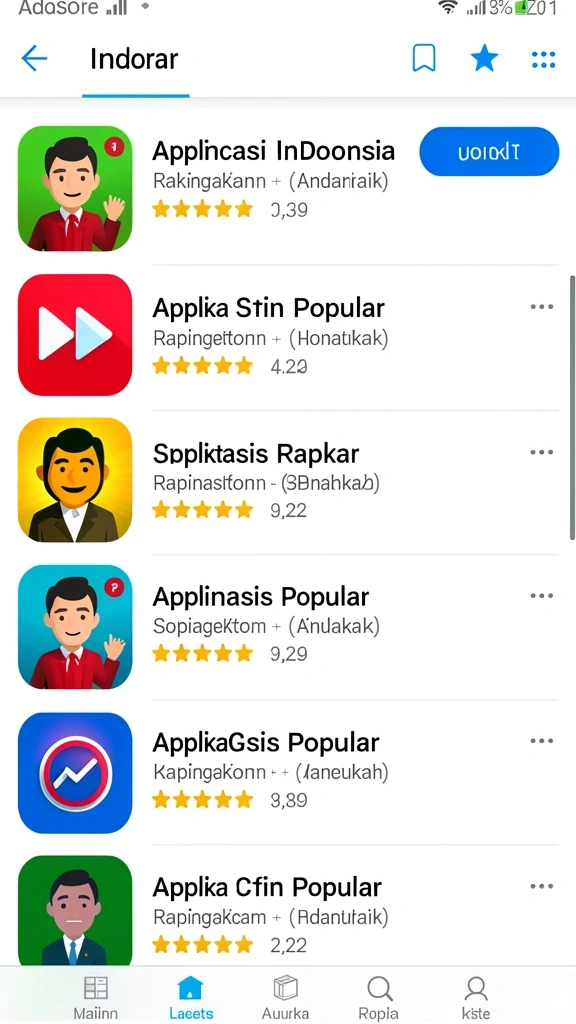Open more options for Applika Cfin Popular

(542, 886)
